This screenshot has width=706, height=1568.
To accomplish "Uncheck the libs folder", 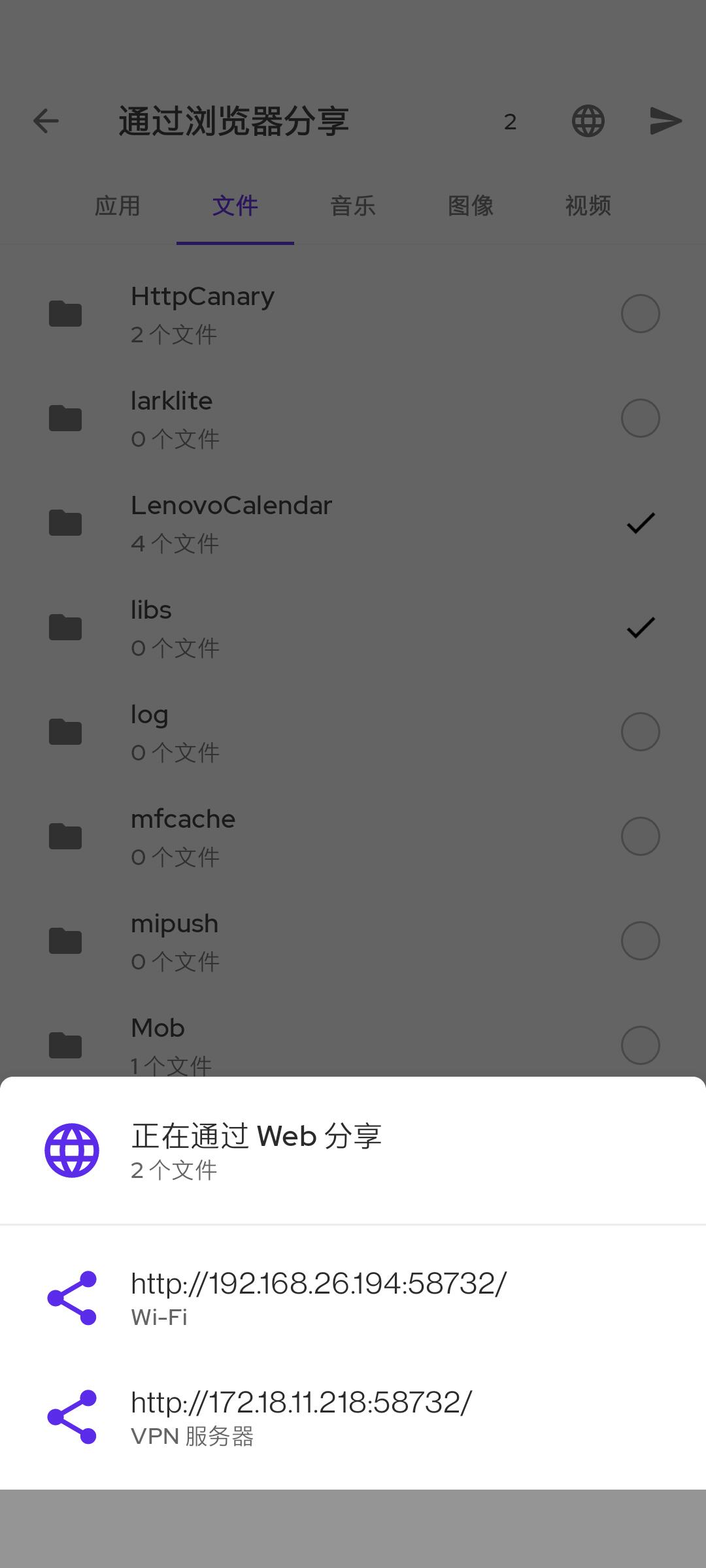I will coord(640,627).
